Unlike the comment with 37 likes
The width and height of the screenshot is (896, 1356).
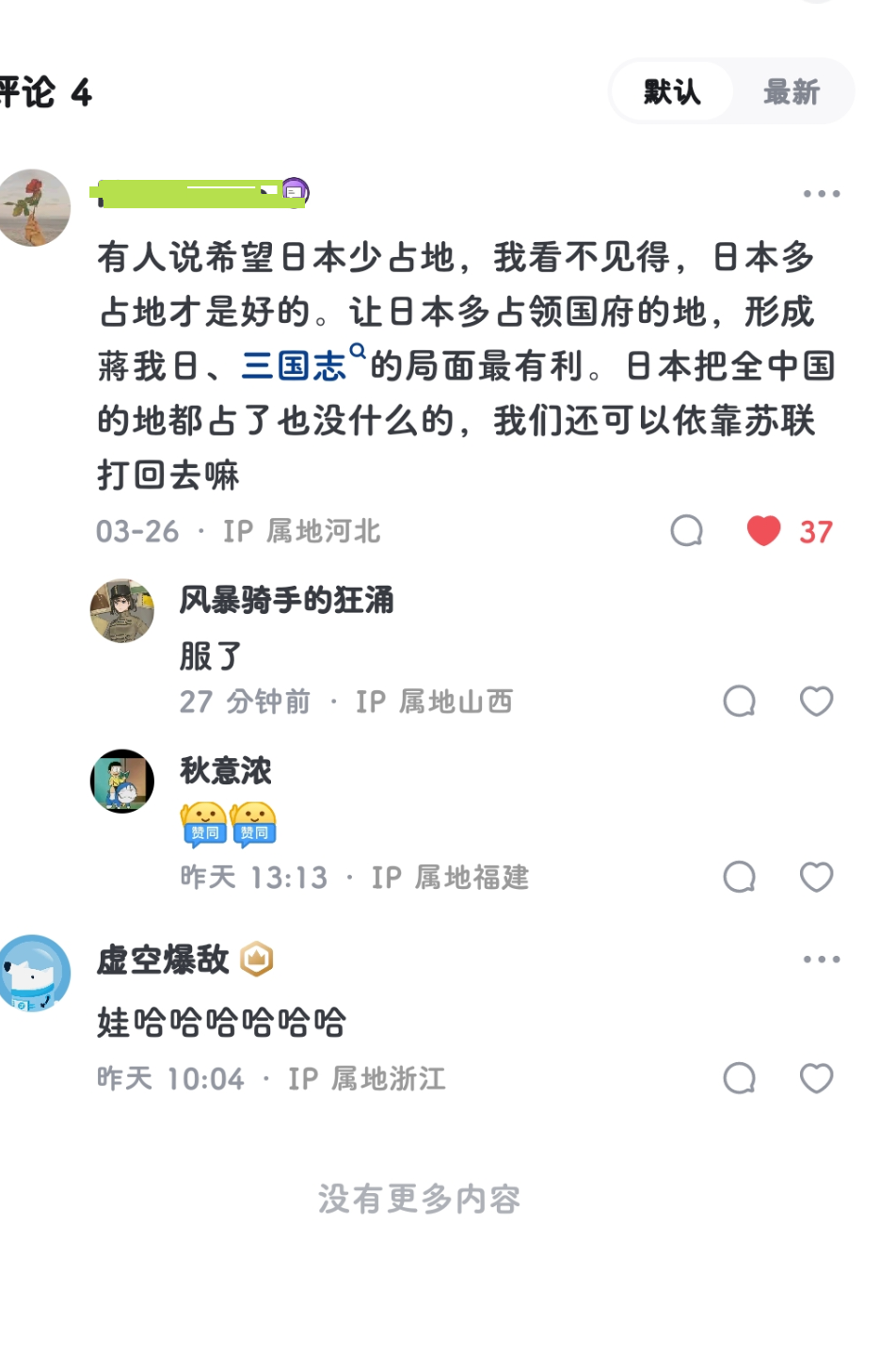pyautogui.click(x=764, y=531)
